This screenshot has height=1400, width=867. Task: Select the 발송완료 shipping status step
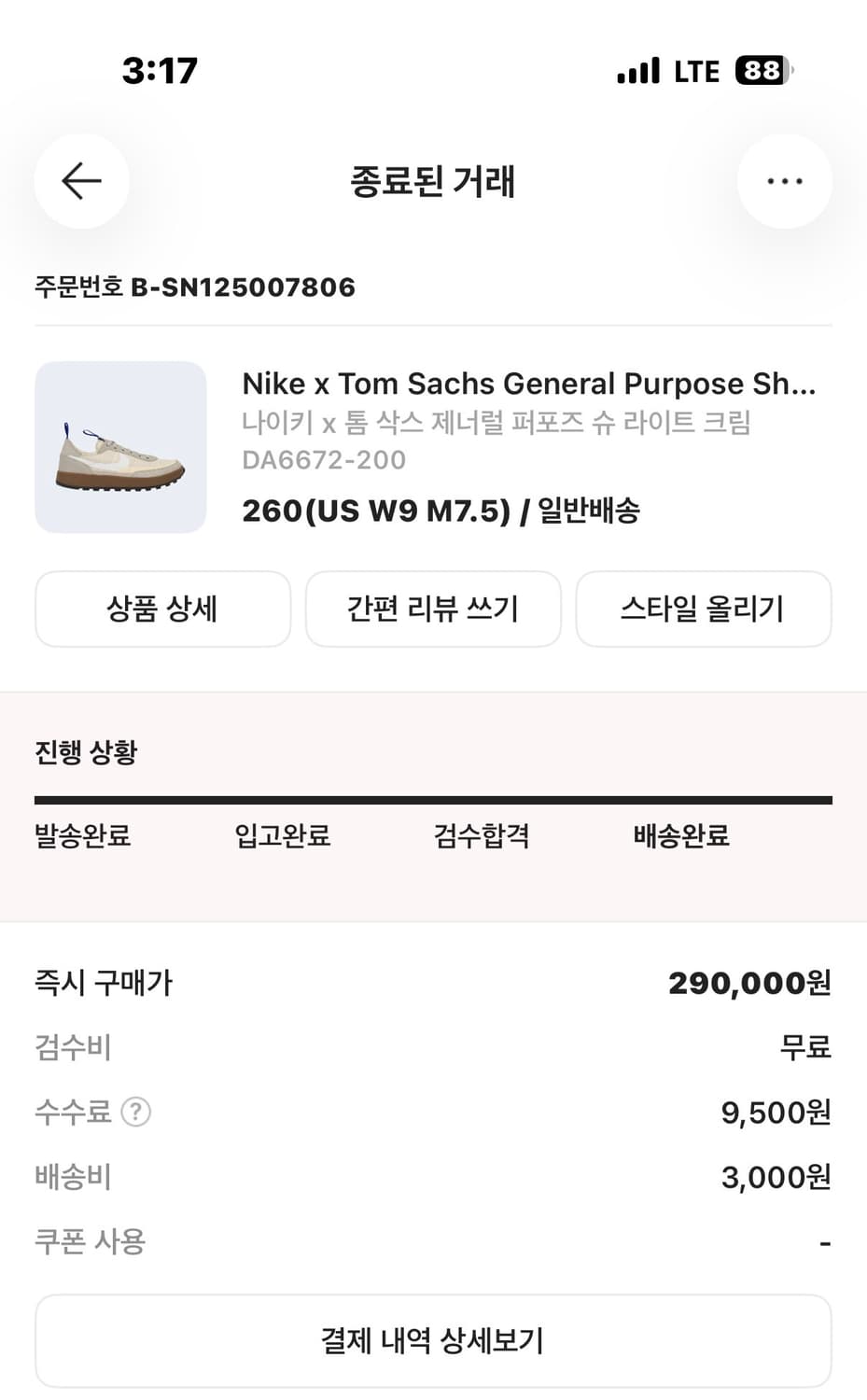81,837
